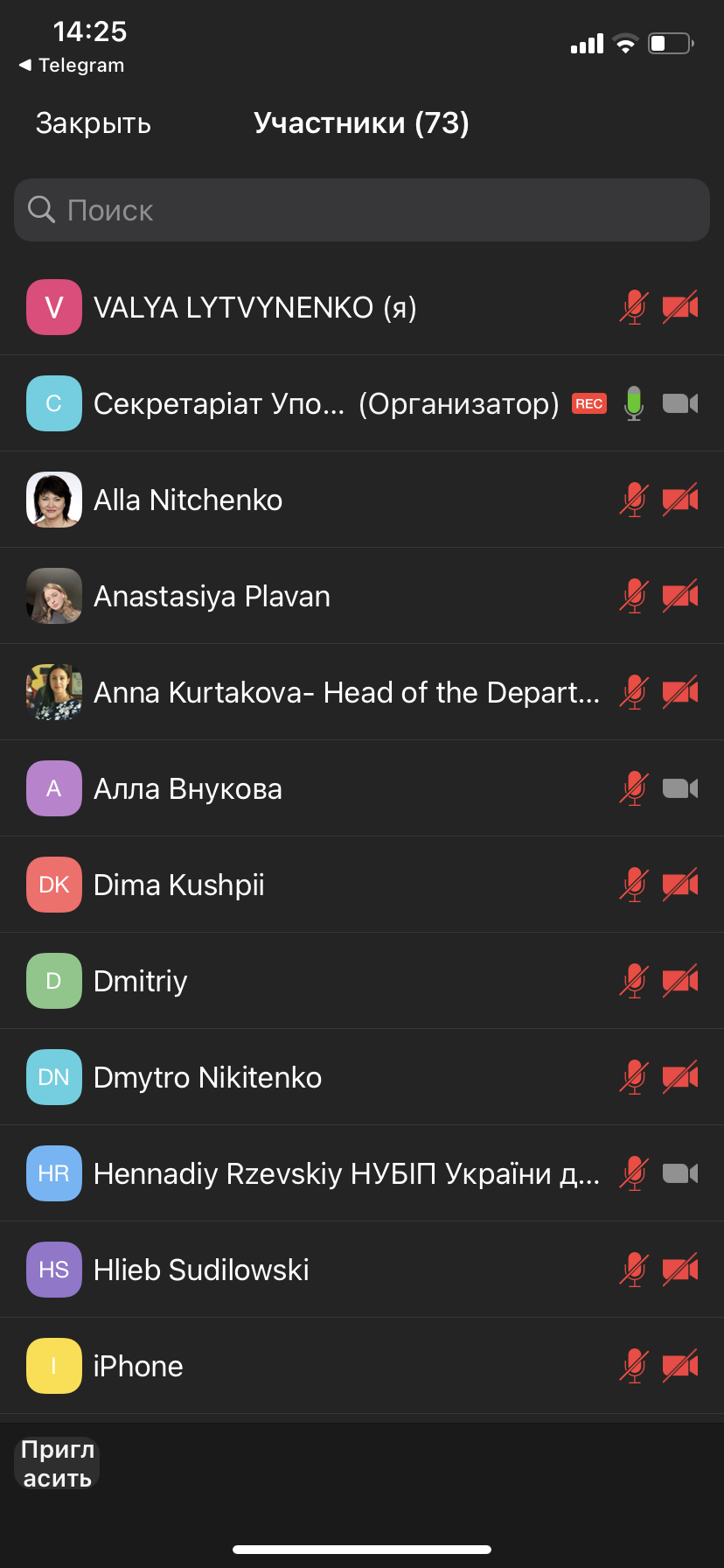Select Алла Внукова in the list
The height and width of the screenshot is (1568, 724).
188,789
